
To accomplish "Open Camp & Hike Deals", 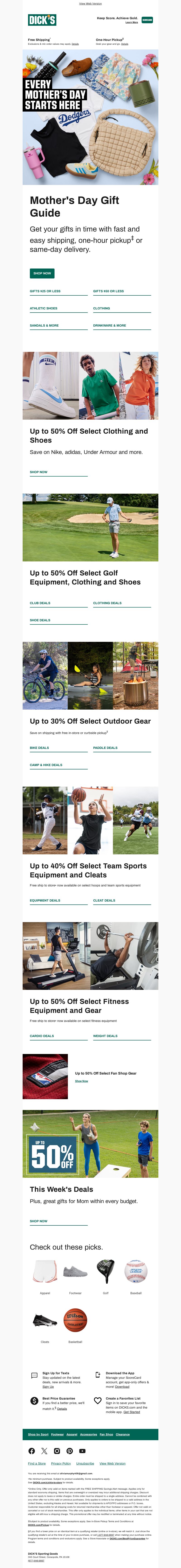I will point(46,765).
